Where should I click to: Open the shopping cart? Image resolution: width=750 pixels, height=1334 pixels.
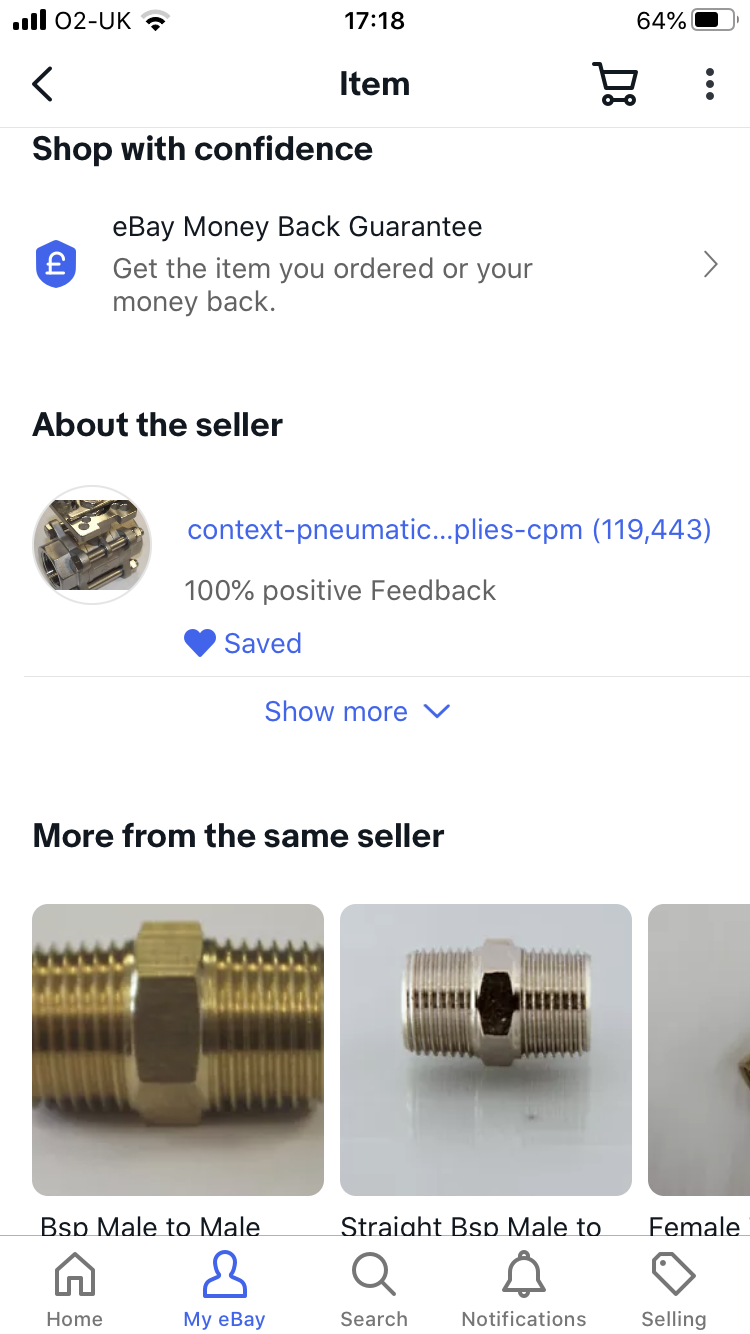tap(615, 84)
